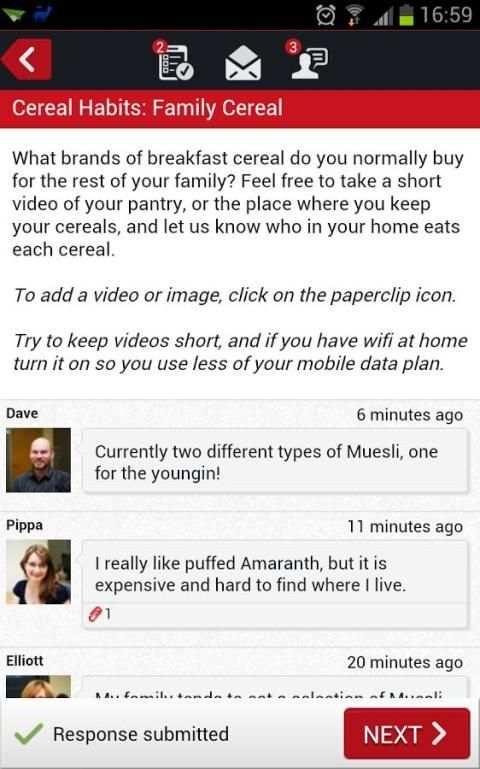Open the discussions icon with badge 3
This screenshot has height=769, width=480.
tap(306, 60)
